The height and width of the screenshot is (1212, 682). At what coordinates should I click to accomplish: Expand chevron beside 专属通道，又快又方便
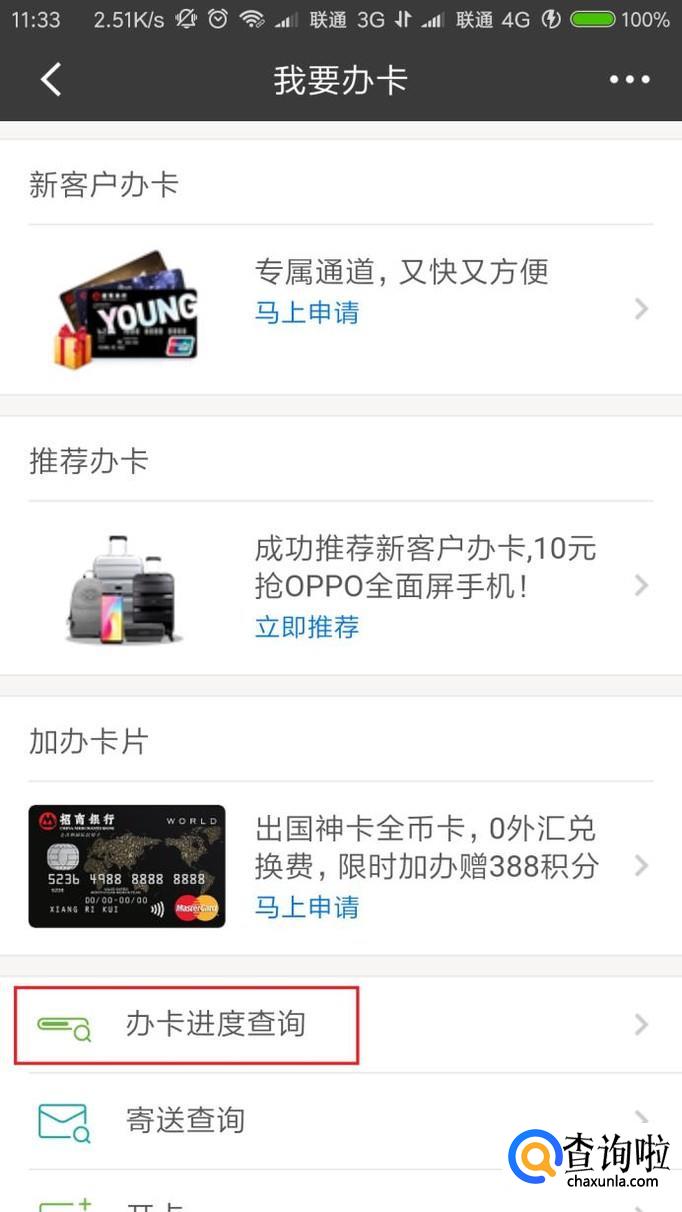click(641, 310)
